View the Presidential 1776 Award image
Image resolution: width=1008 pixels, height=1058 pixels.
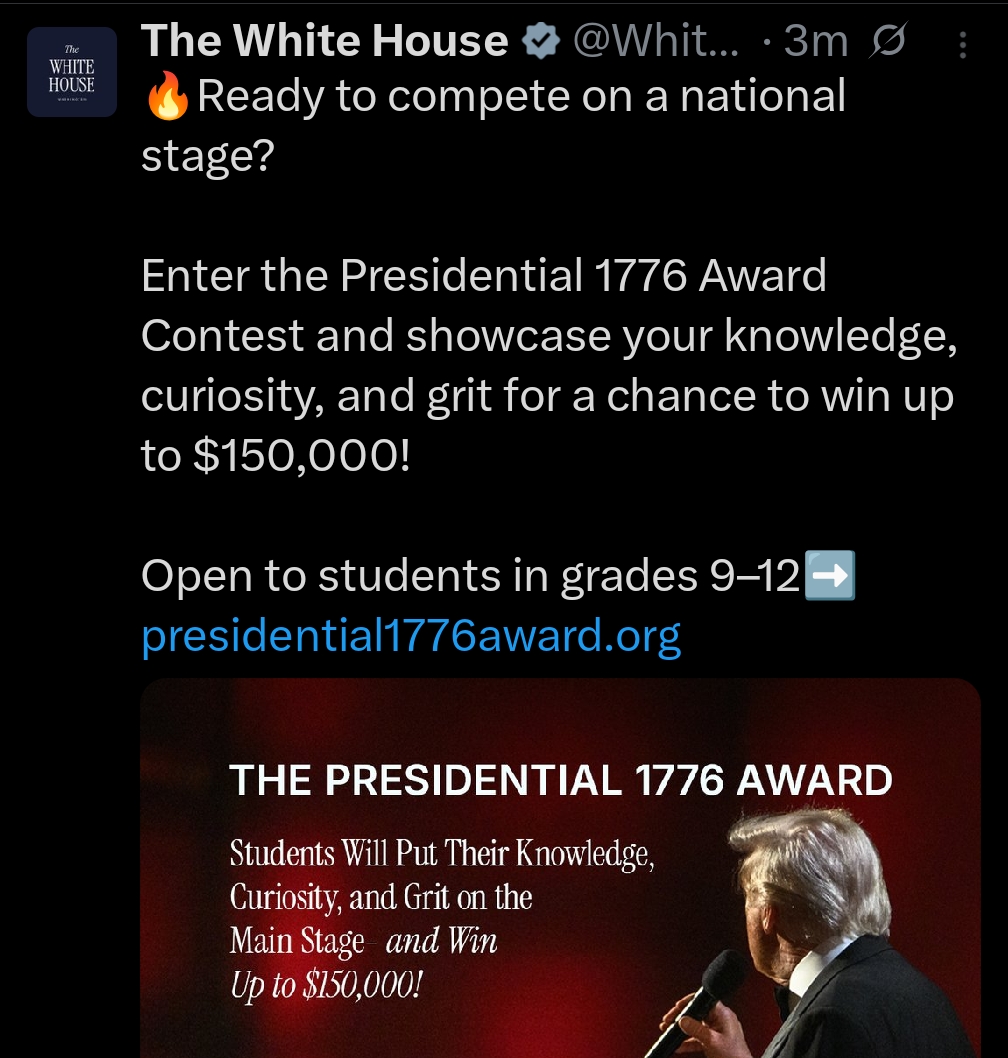[x=560, y=868]
